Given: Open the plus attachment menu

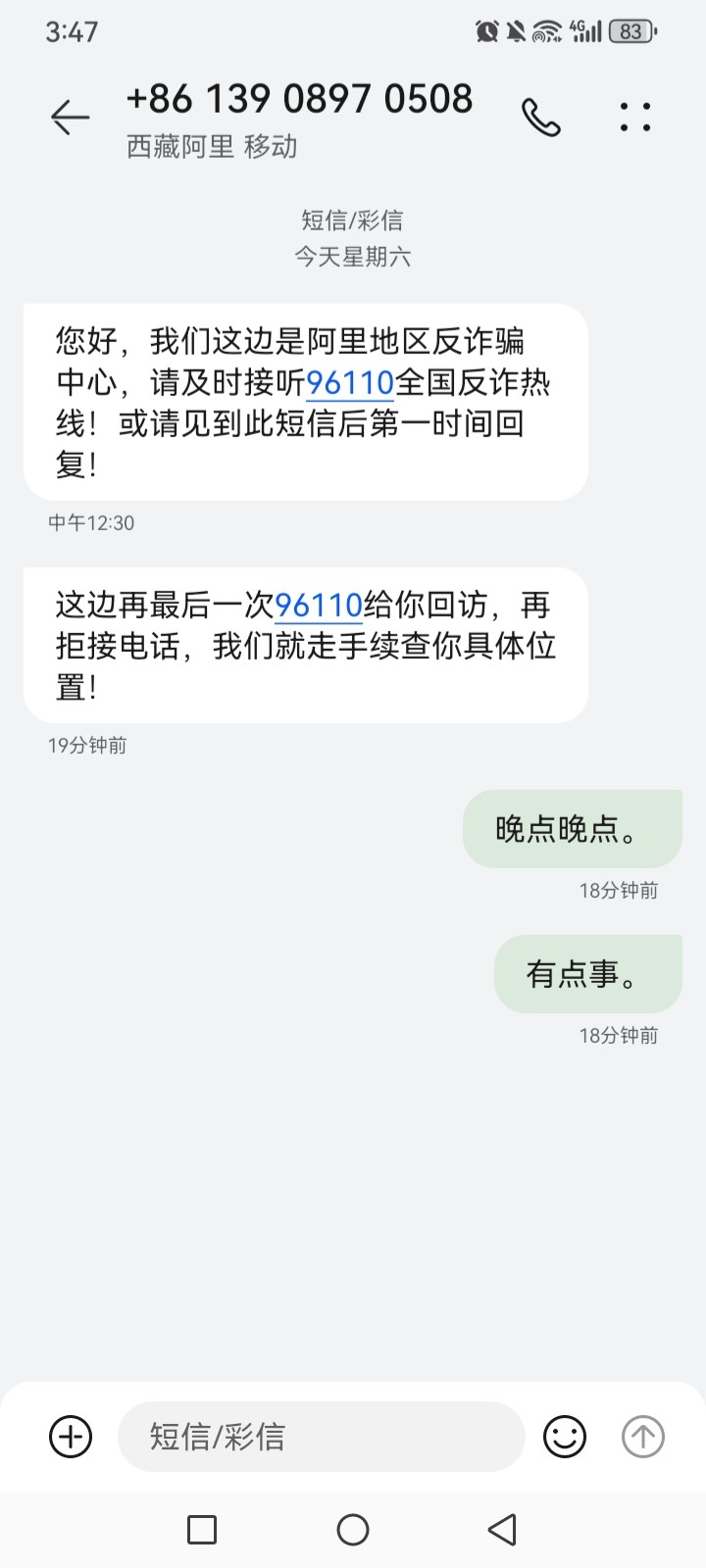Looking at the screenshot, I should coord(71,1437).
